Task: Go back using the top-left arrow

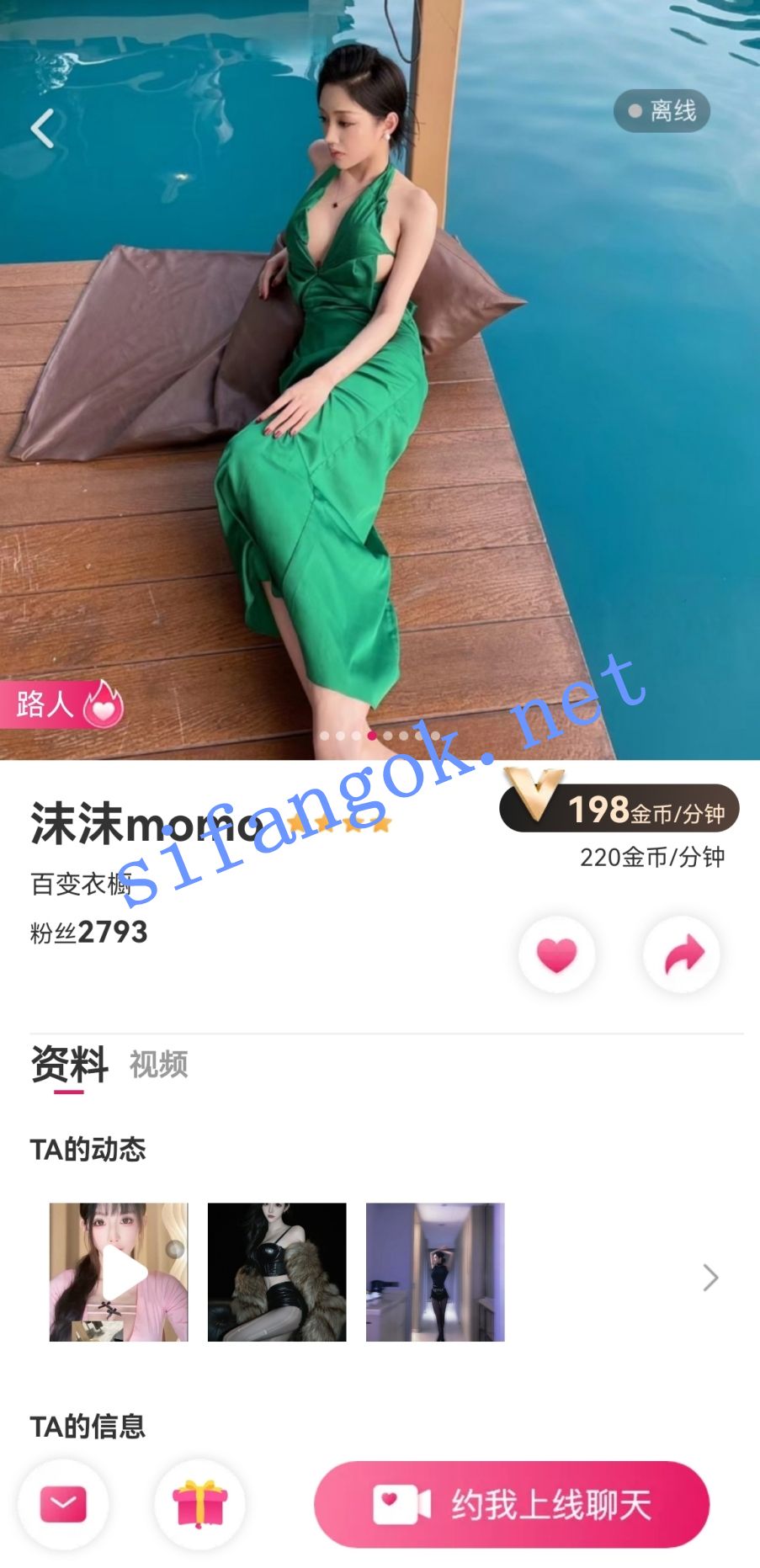Action: click(x=42, y=129)
